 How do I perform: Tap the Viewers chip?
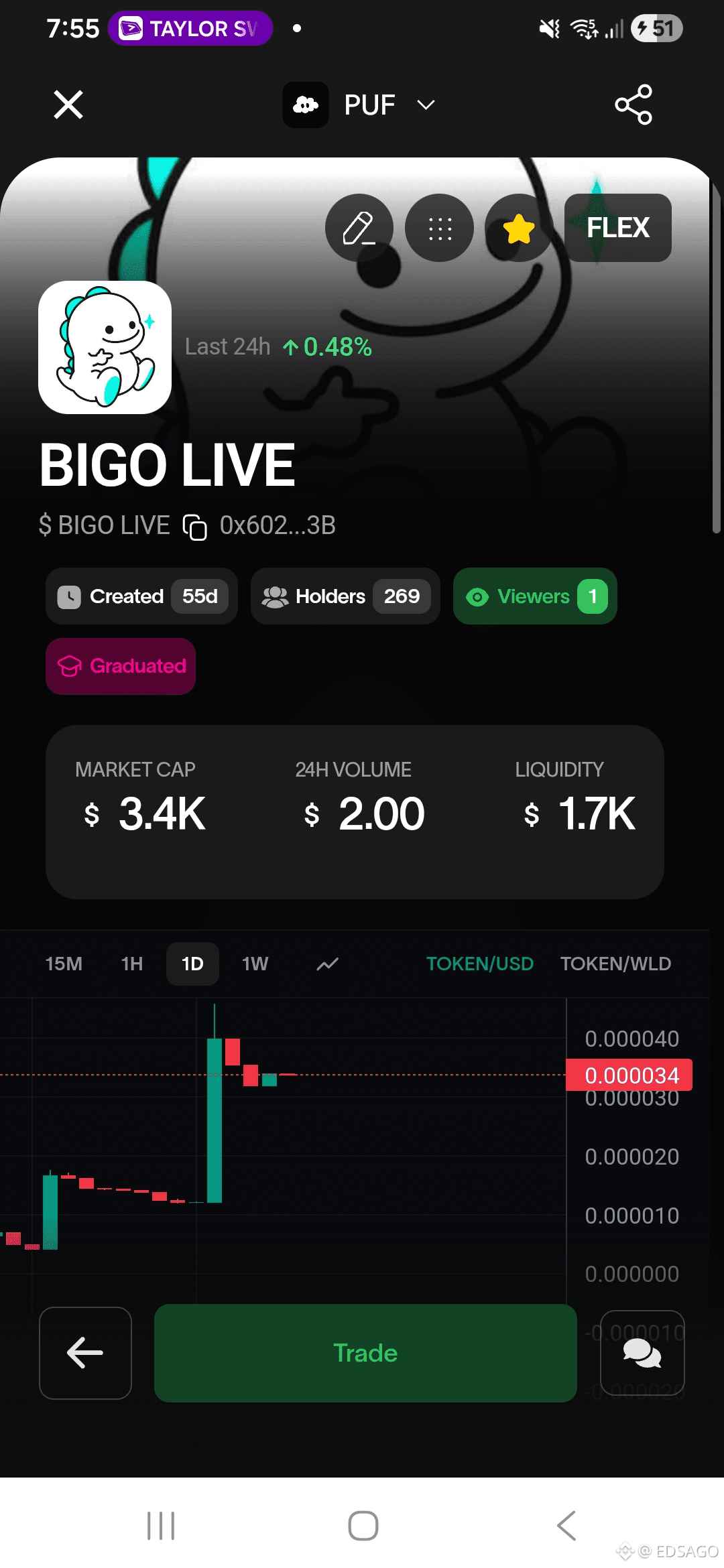point(535,596)
